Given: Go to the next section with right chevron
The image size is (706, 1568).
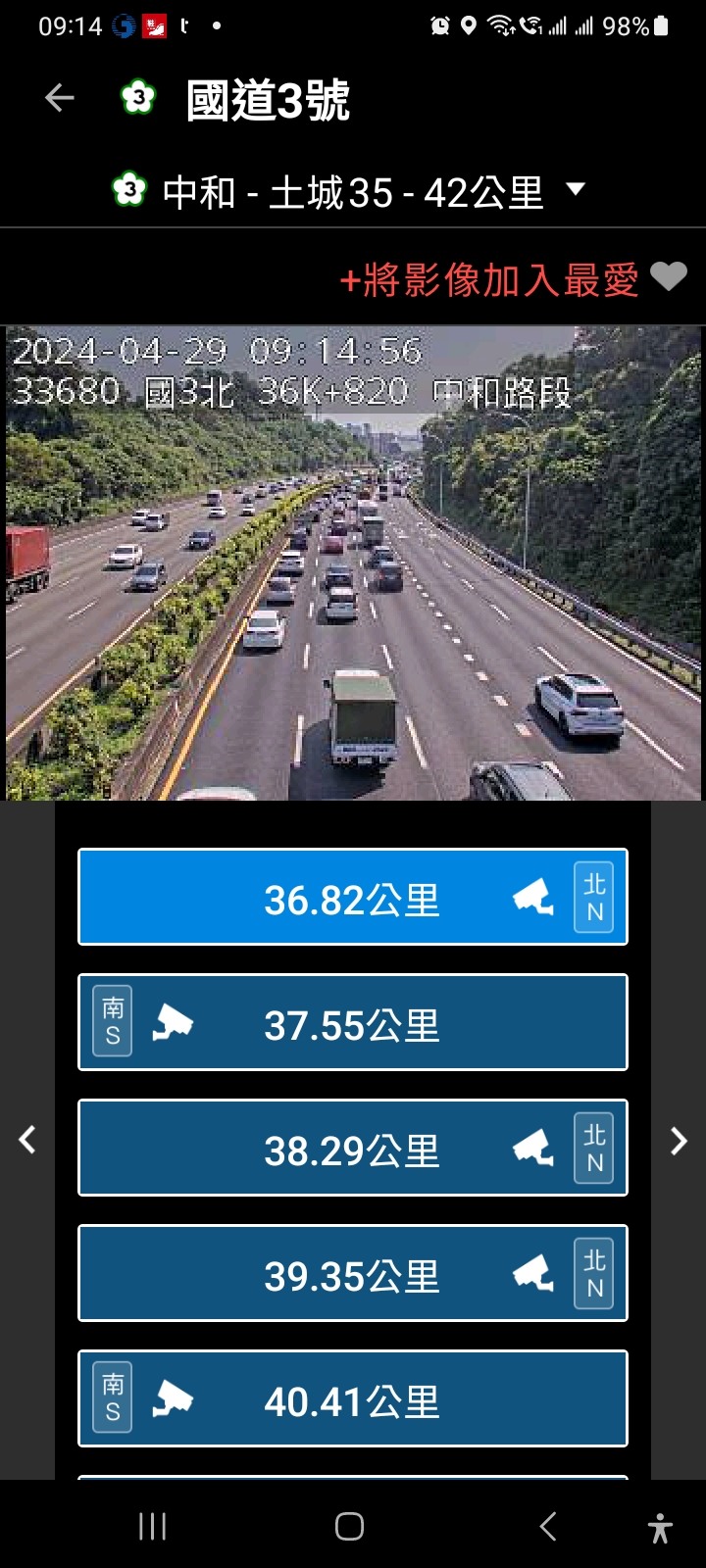Looking at the screenshot, I should click(679, 1140).
